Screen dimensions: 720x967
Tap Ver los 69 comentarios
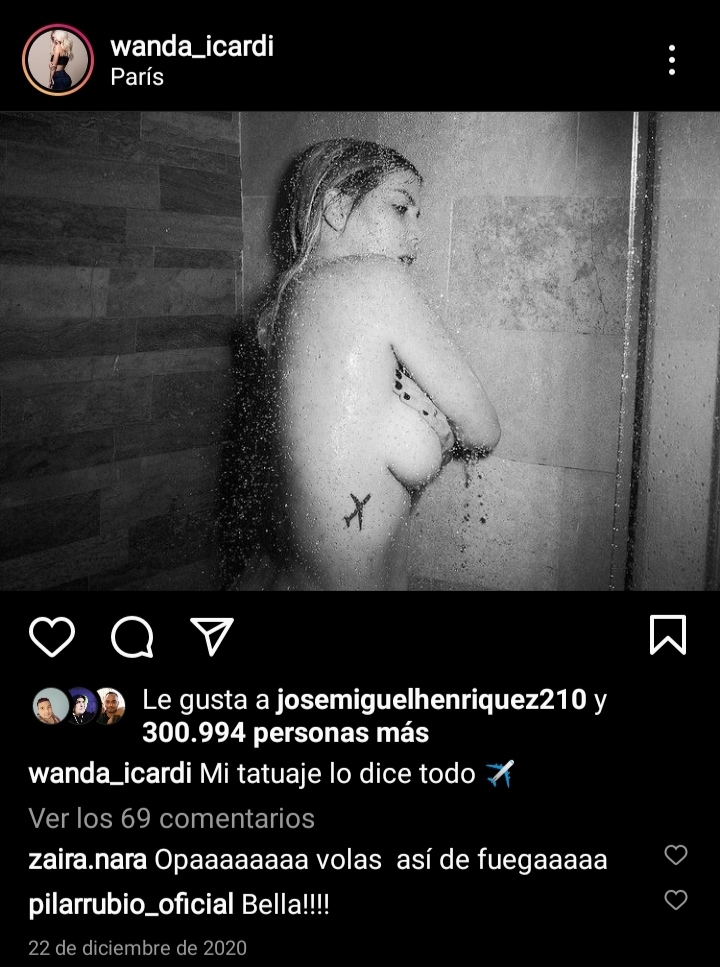tap(171, 818)
